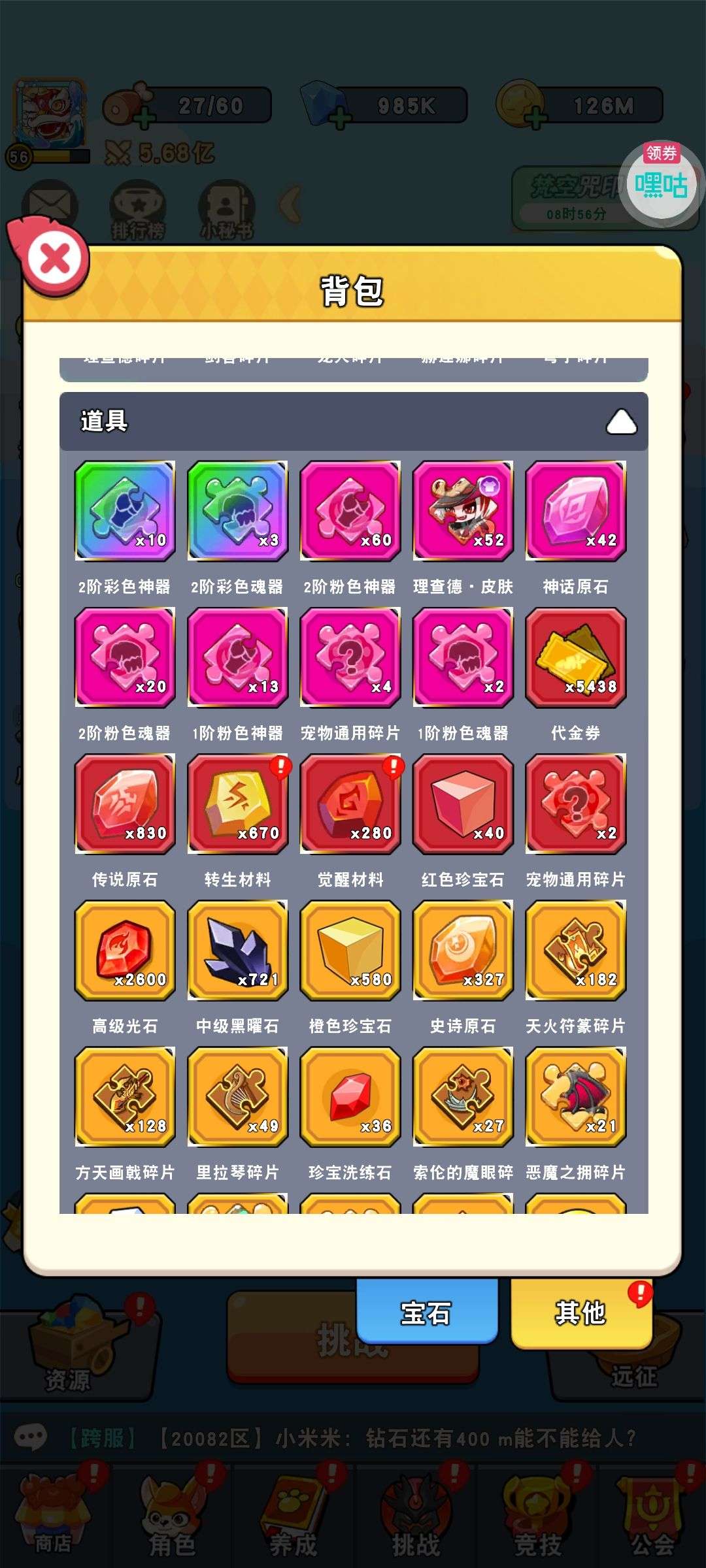The image size is (706, 1568).
Task: Open the 2阶彩色神器 item
Action: pos(125,511)
